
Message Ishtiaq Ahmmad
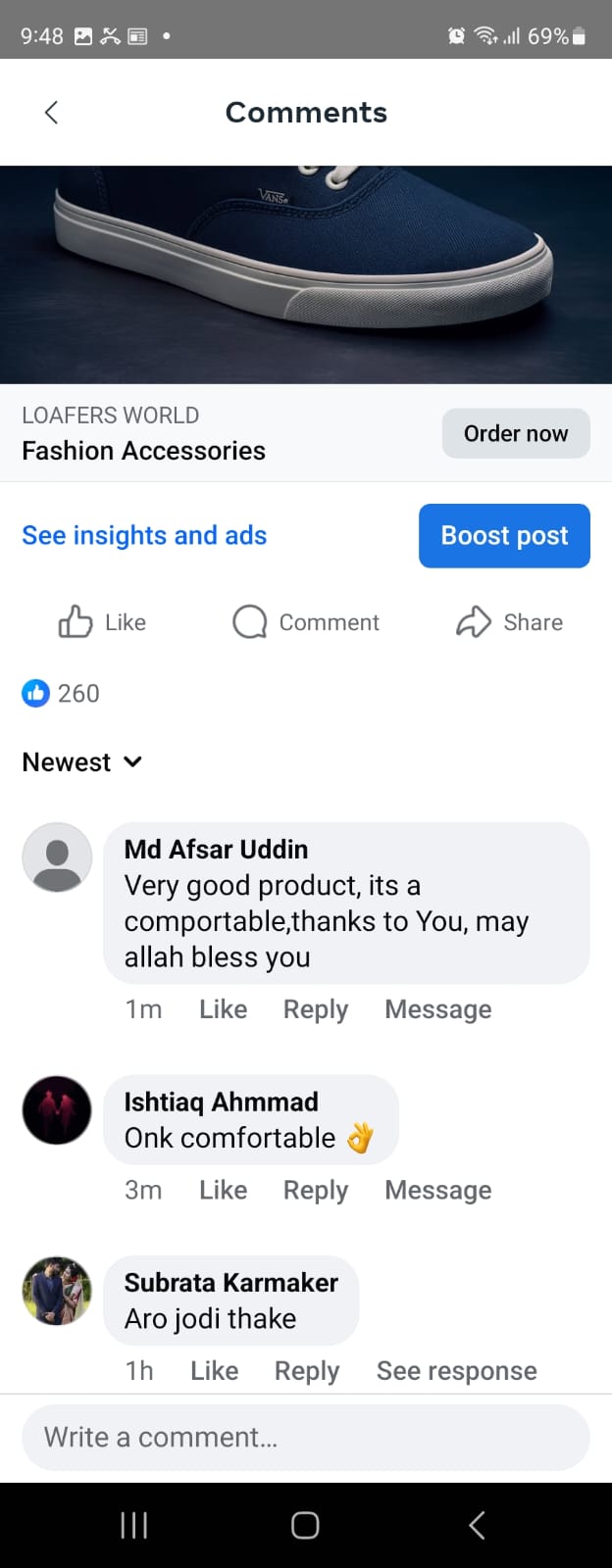(437, 1190)
